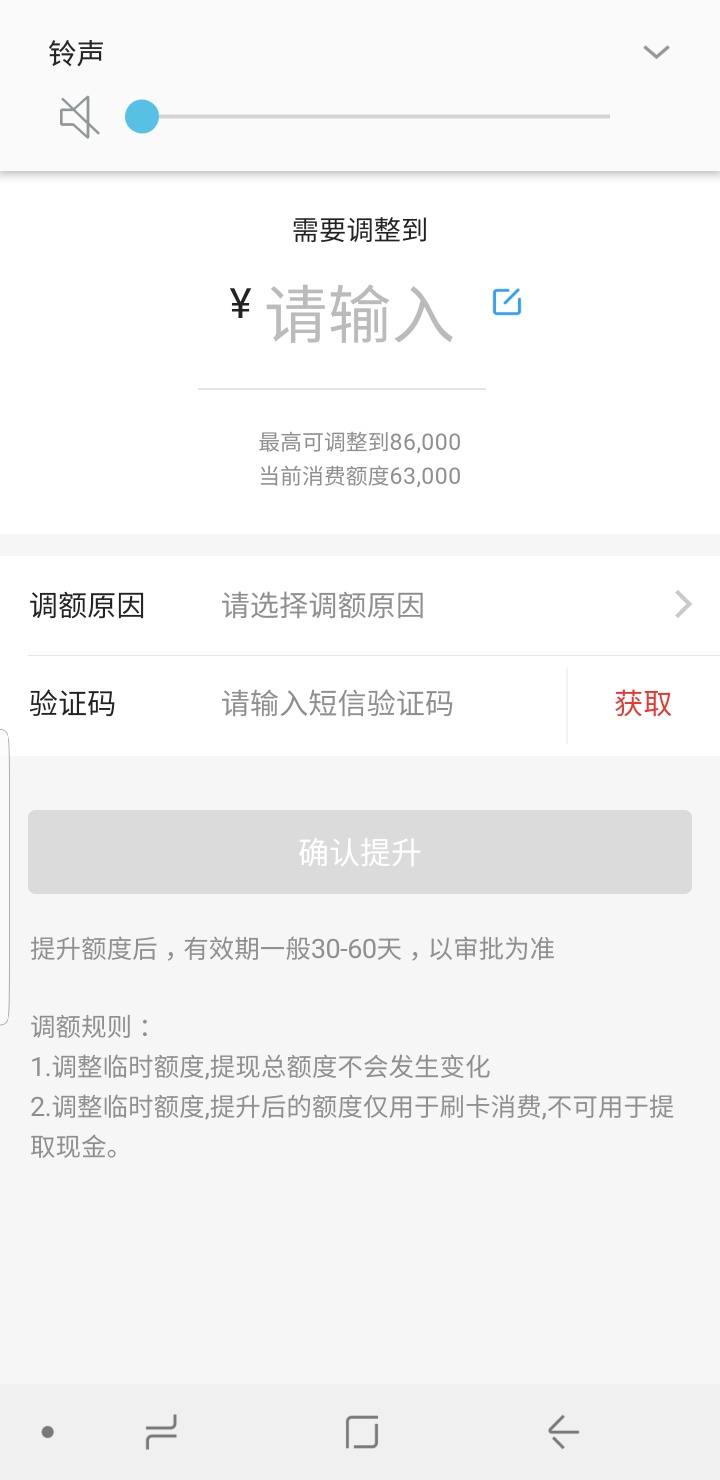Enter the new limit amount field

pos(359,314)
